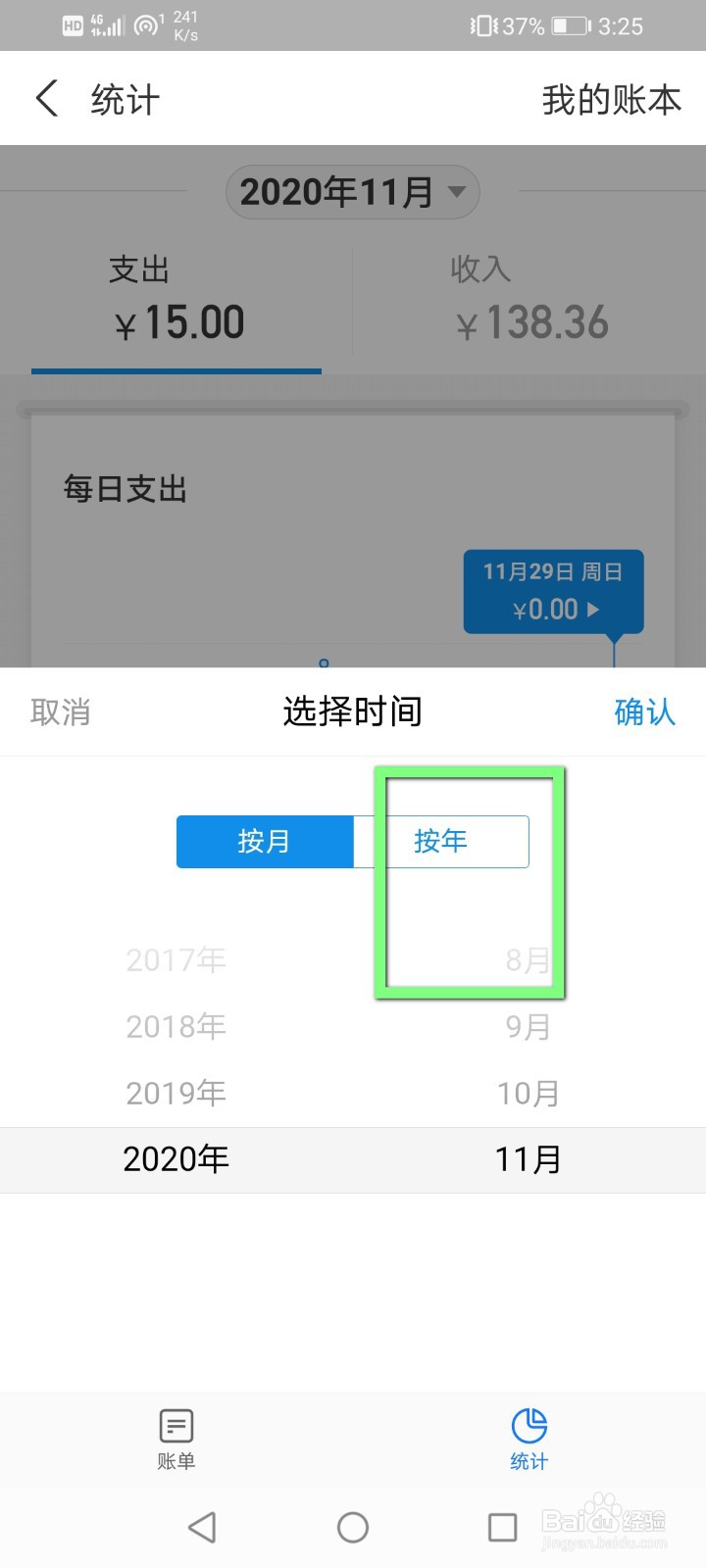Open recent apps with the square button
Screen dimensions: 706x1568
[502, 1526]
